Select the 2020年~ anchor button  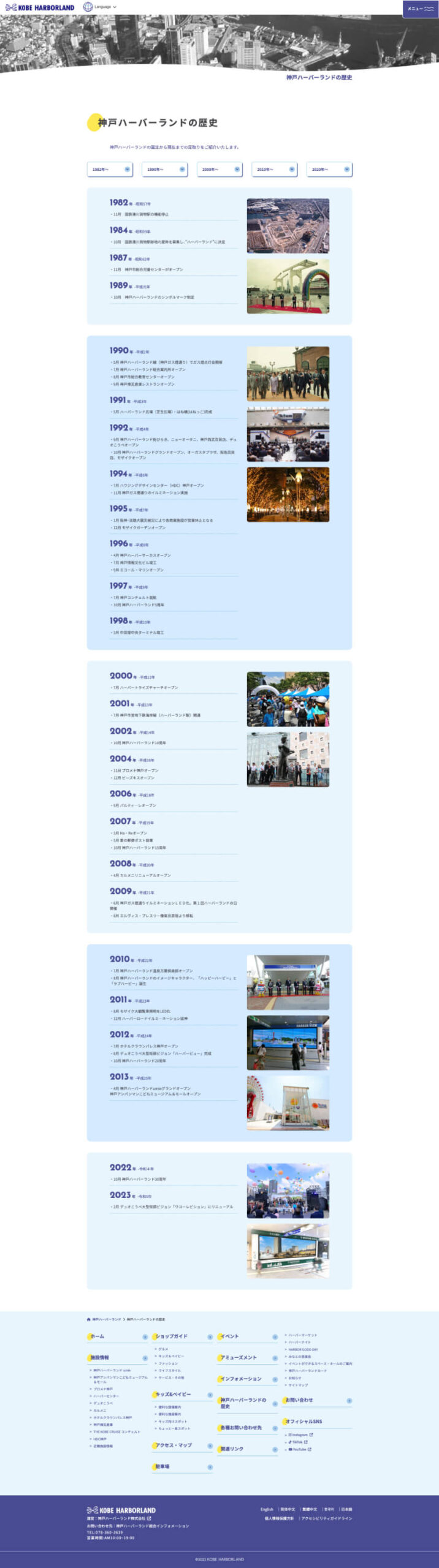[329, 170]
